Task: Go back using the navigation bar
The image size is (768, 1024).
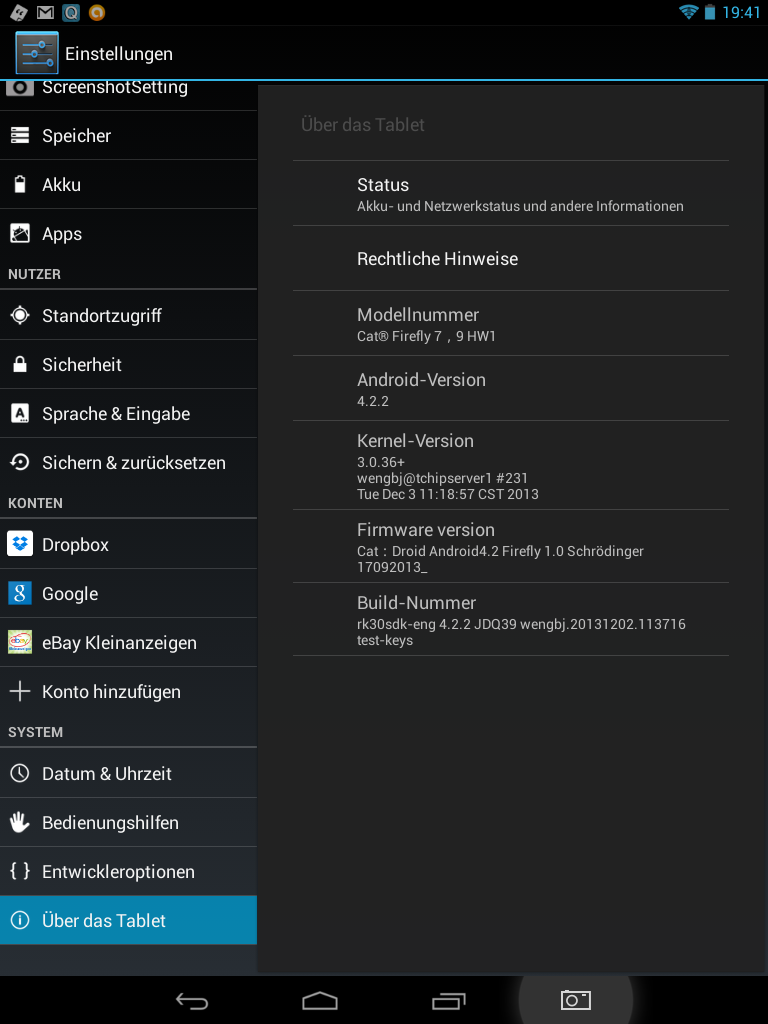Action: [192, 1000]
